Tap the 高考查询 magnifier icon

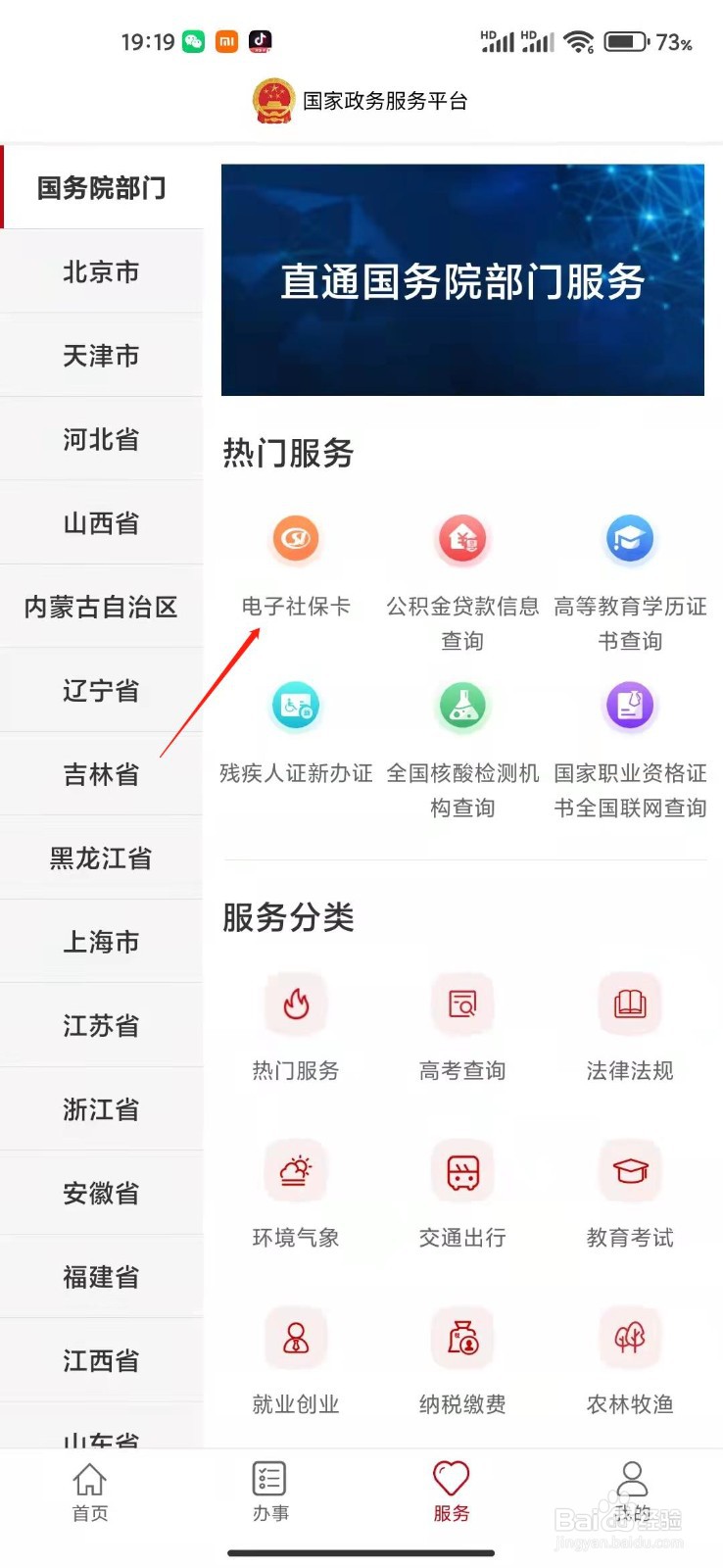pyautogui.click(x=462, y=1004)
